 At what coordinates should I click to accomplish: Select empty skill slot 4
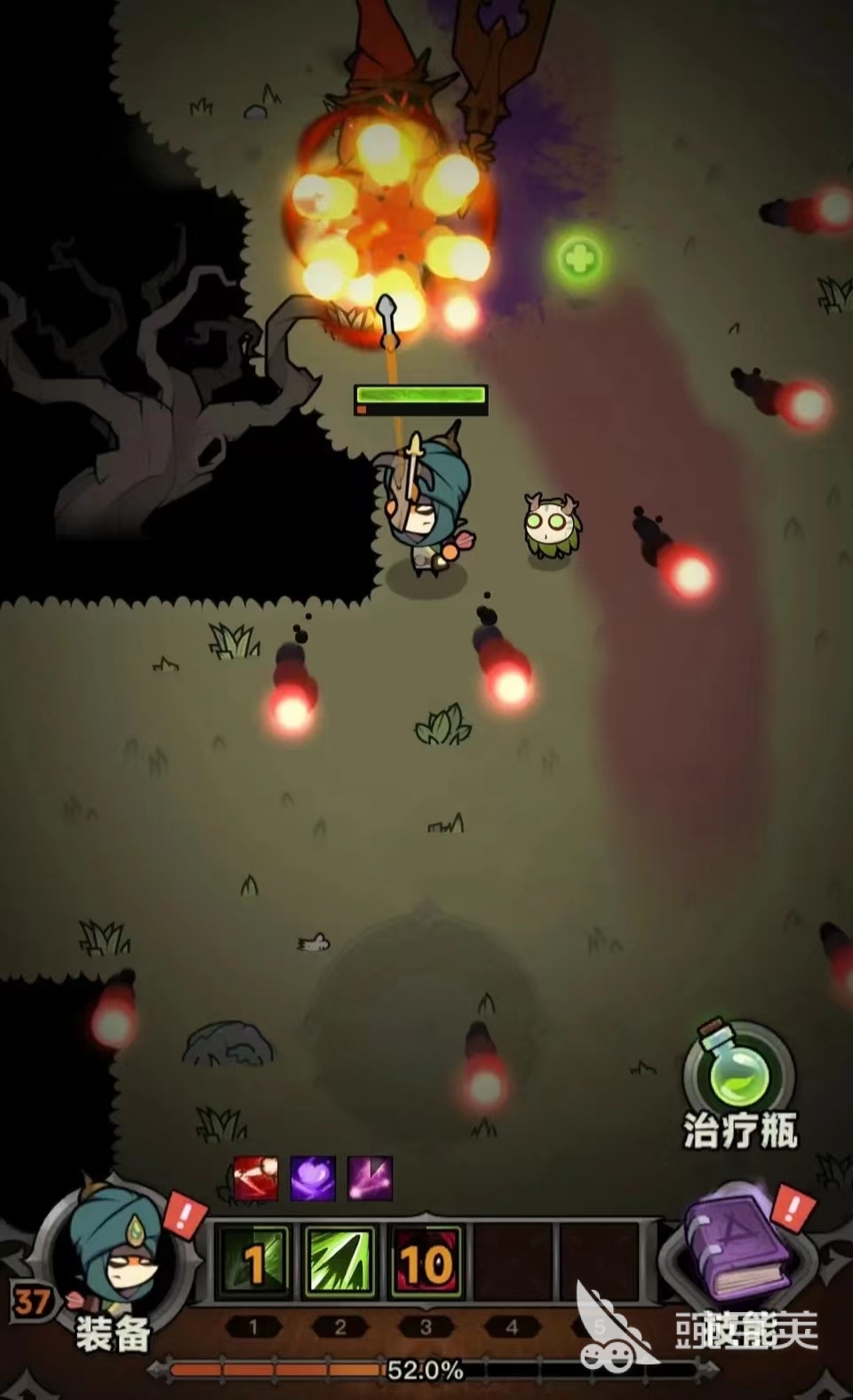pyautogui.click(x=512, y=1260)
